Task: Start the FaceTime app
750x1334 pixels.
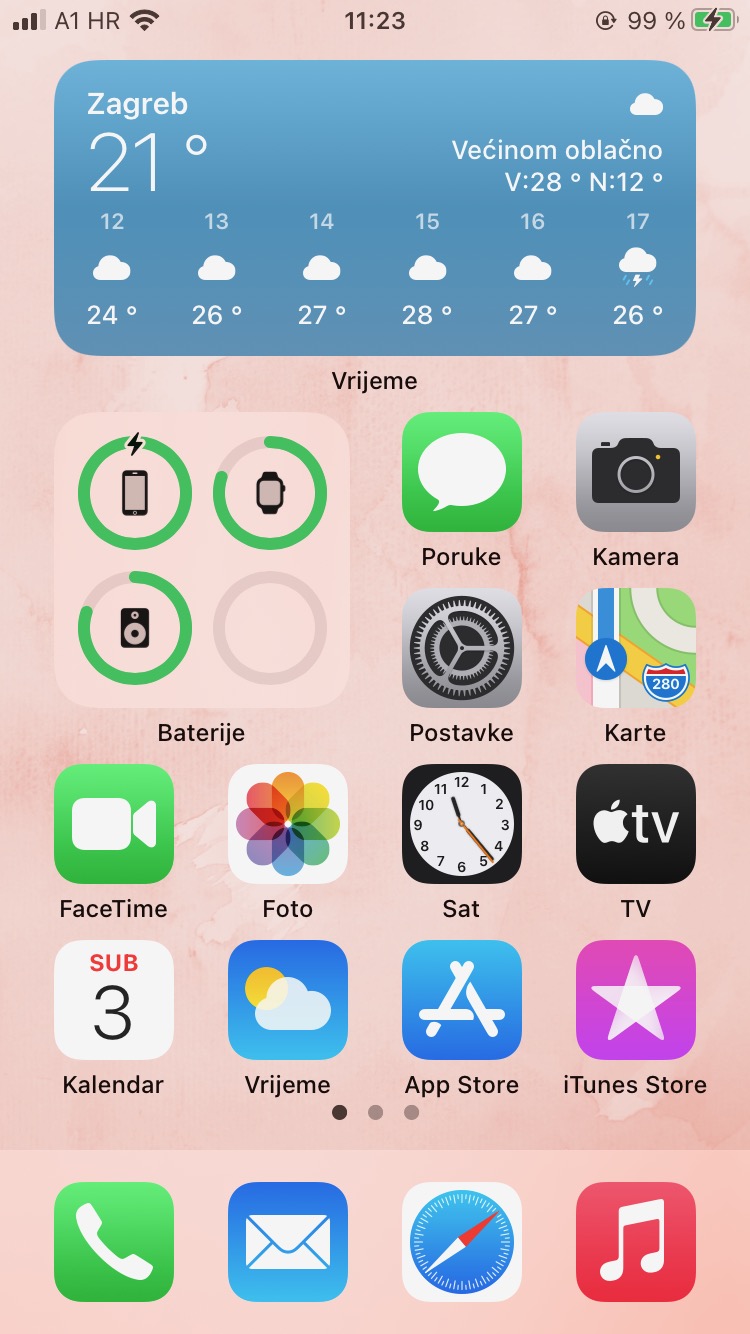Action: pos(114,824)
